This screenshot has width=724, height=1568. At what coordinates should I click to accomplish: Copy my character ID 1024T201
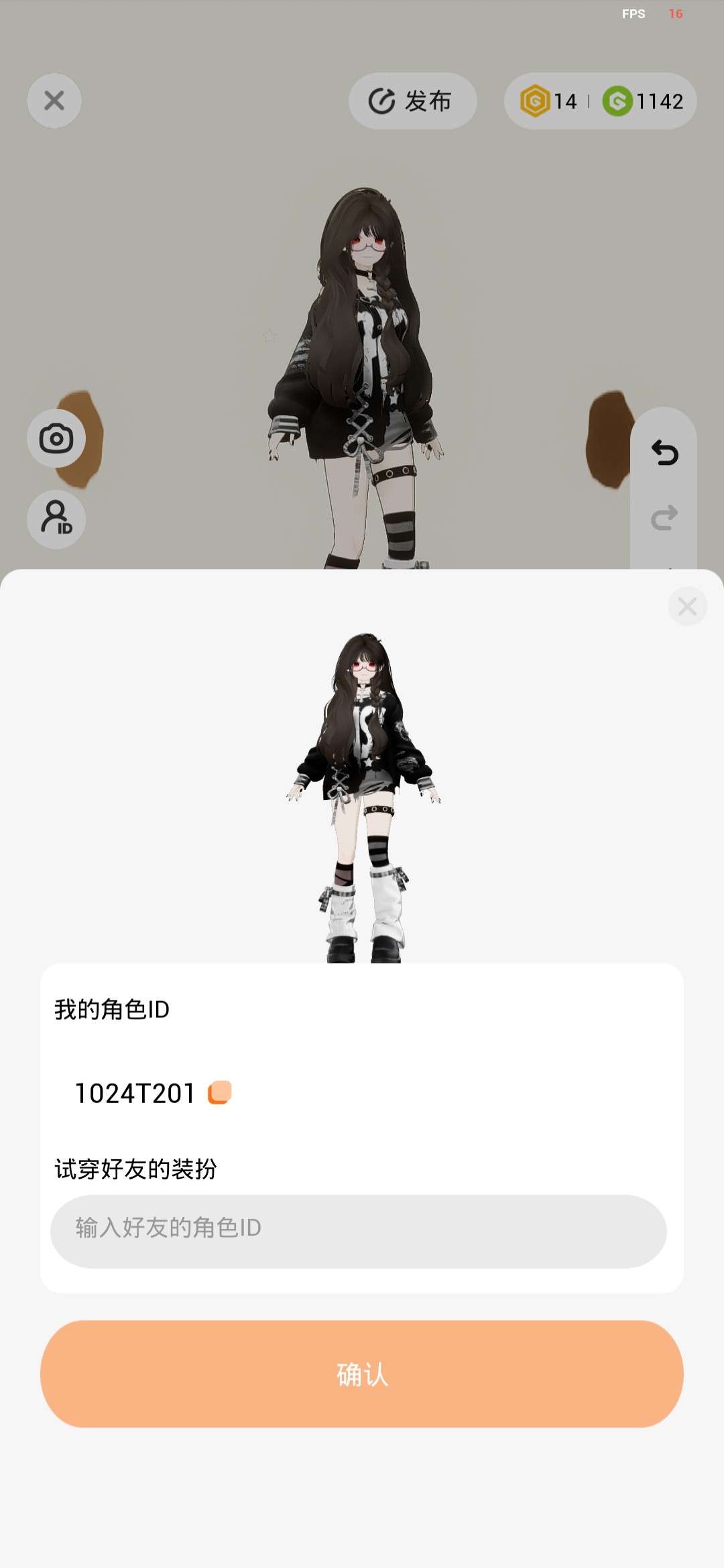pyautogui.click(x=220, y=1092)
